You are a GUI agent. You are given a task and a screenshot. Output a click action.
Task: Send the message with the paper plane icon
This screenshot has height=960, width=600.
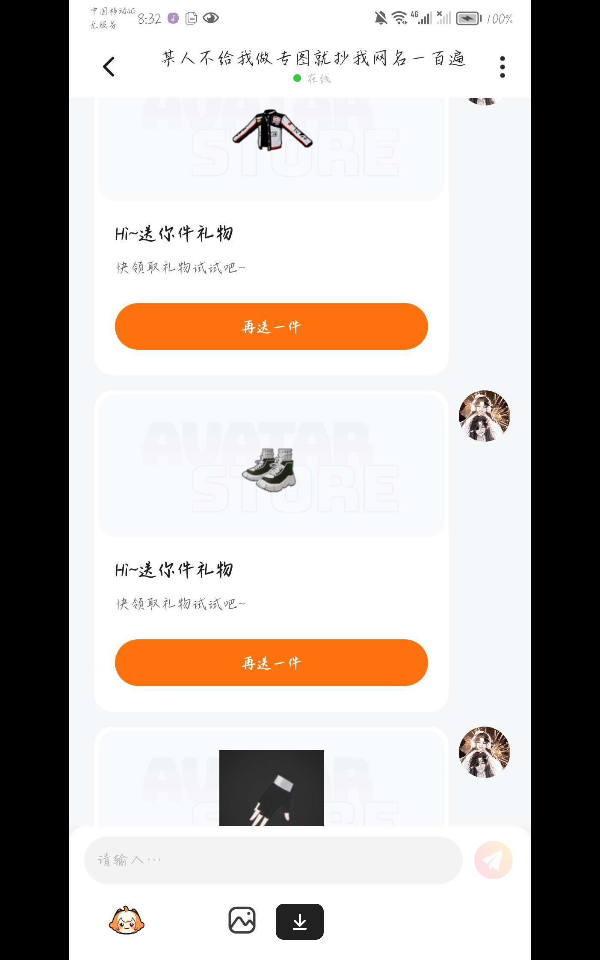(x=493, y=860)
